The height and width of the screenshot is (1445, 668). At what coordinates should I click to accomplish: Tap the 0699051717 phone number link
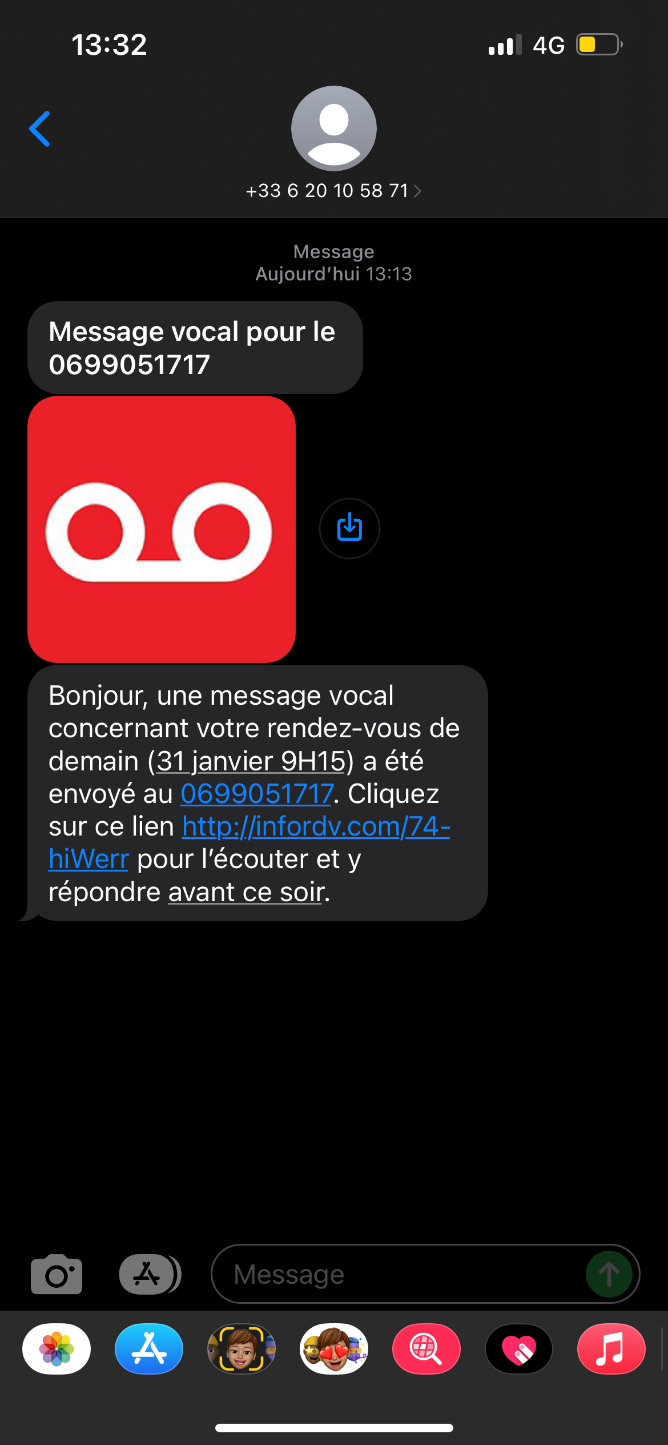[x=256, y=794]
